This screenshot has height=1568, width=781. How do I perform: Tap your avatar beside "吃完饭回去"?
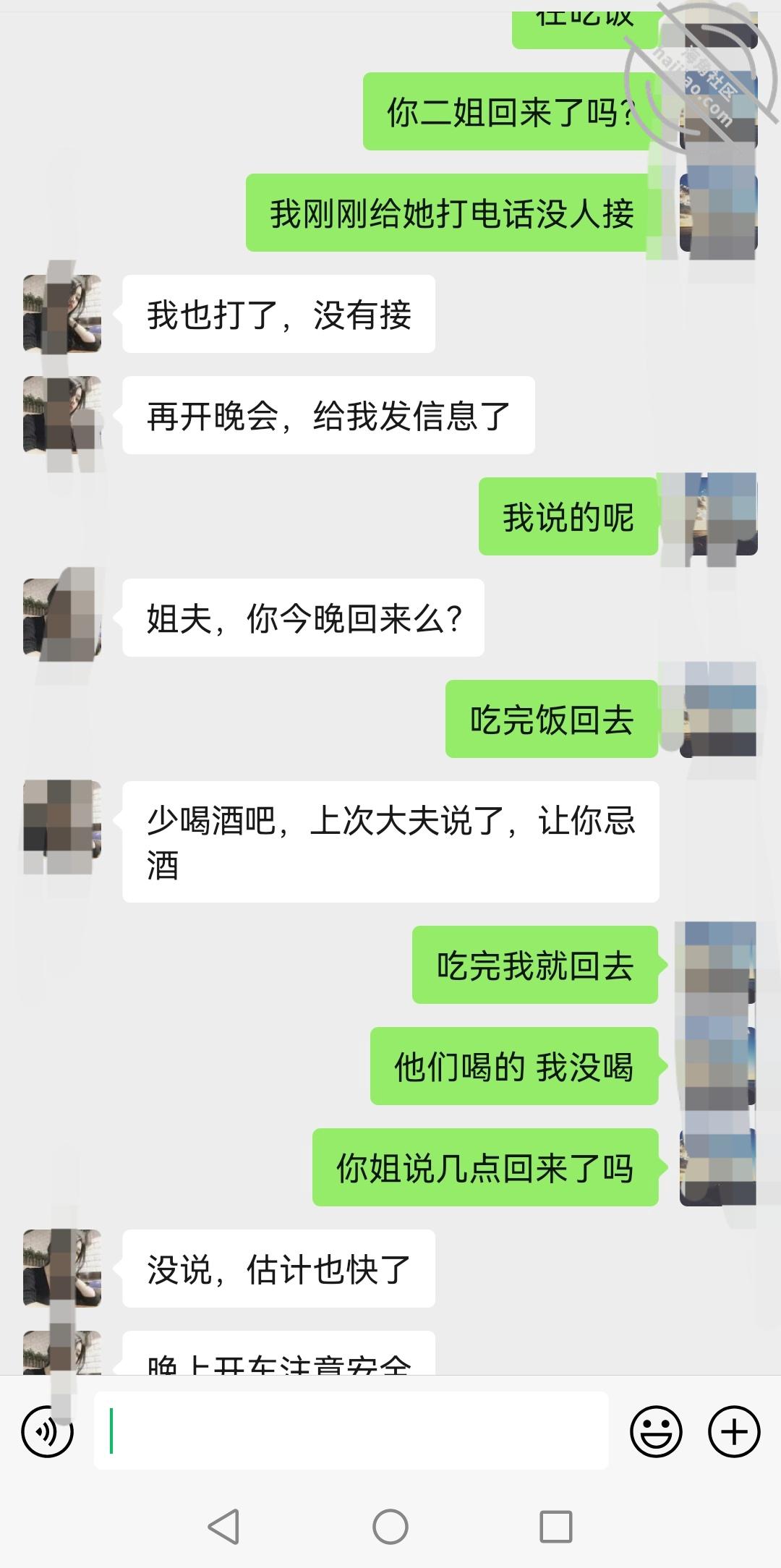(x=718, y=718)
